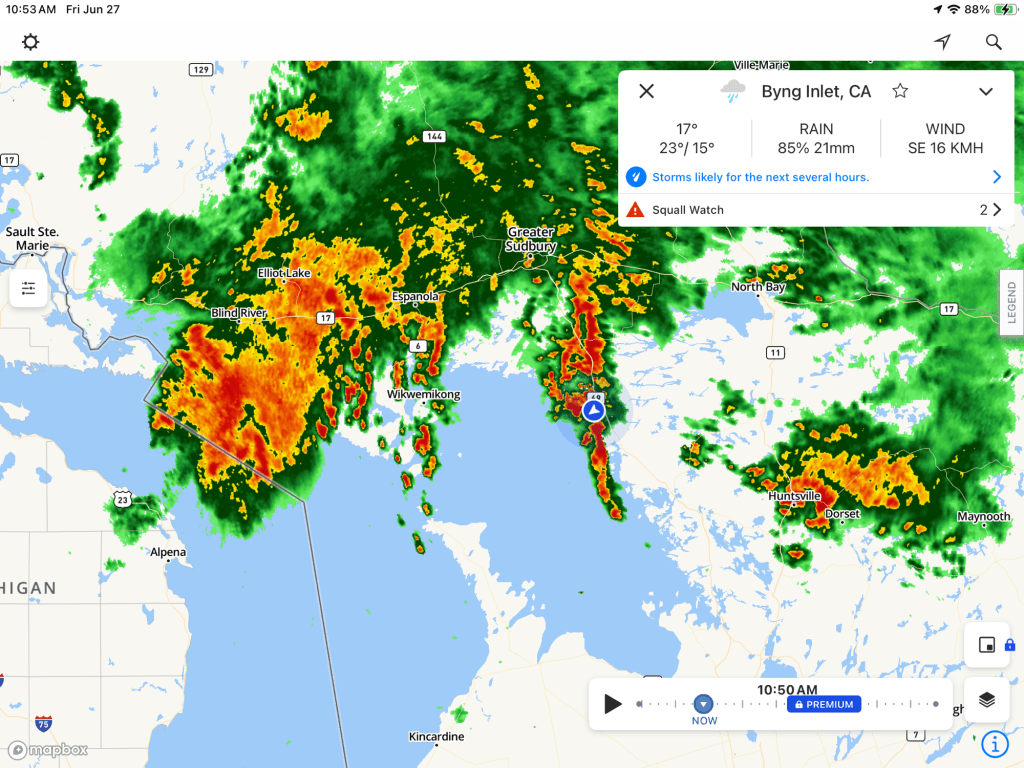This screenshot has height=768, width=1024.
Task: Open the settings gear
Action: 31,42
